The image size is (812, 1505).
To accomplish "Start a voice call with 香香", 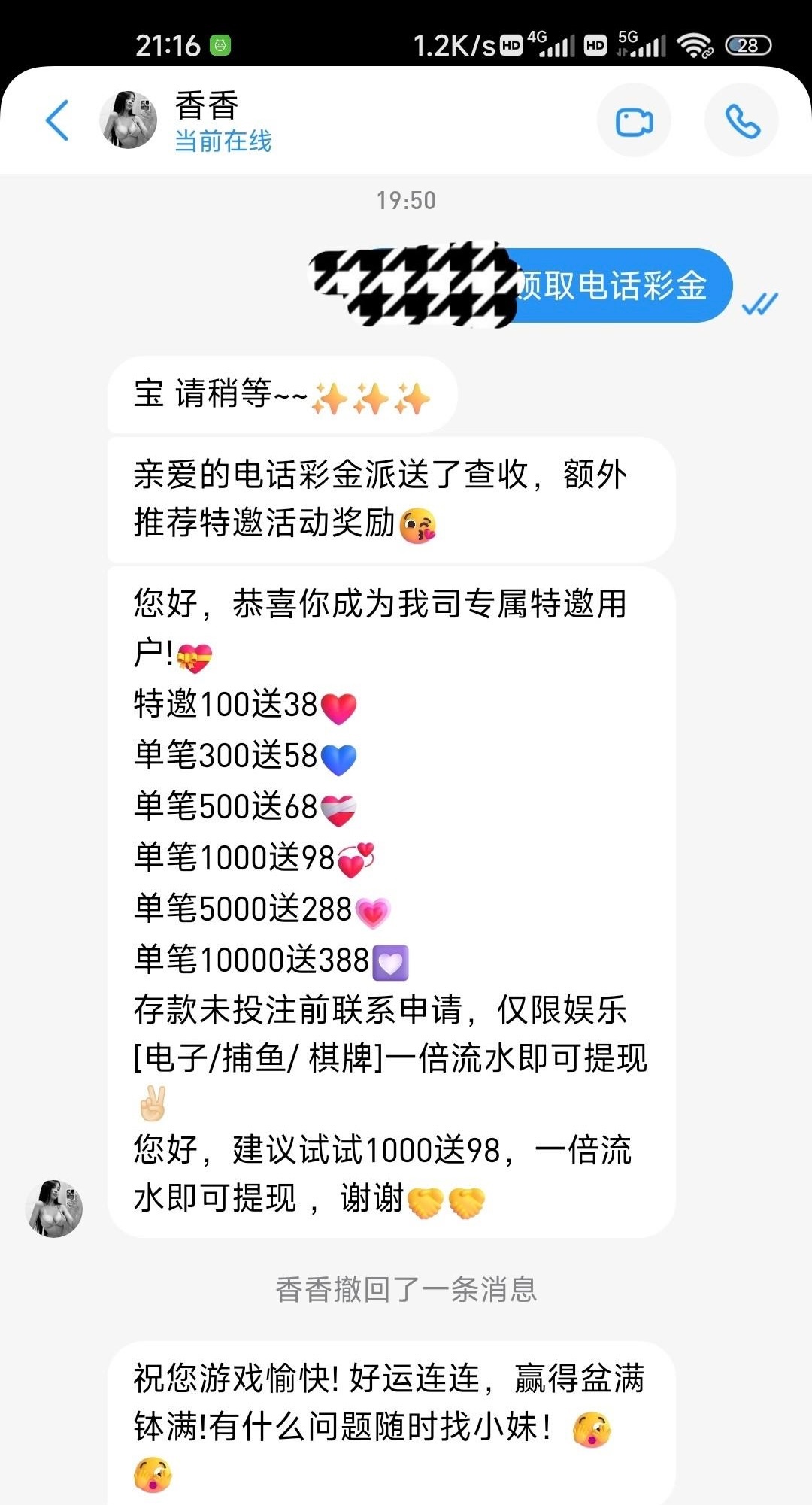I will pyautogui.click(x=741, y=121).
